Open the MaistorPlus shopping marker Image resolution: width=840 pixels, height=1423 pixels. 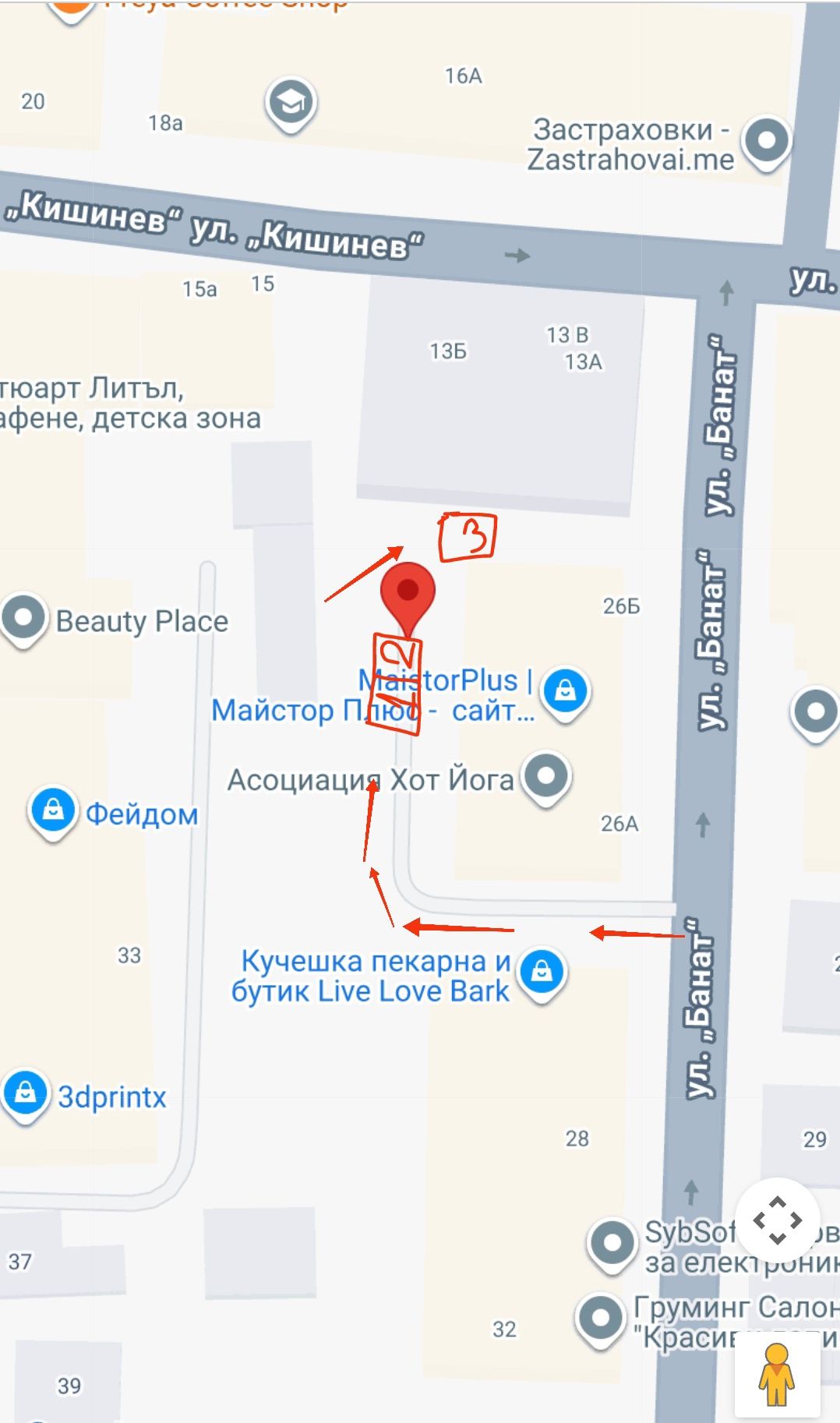[566, 690]
